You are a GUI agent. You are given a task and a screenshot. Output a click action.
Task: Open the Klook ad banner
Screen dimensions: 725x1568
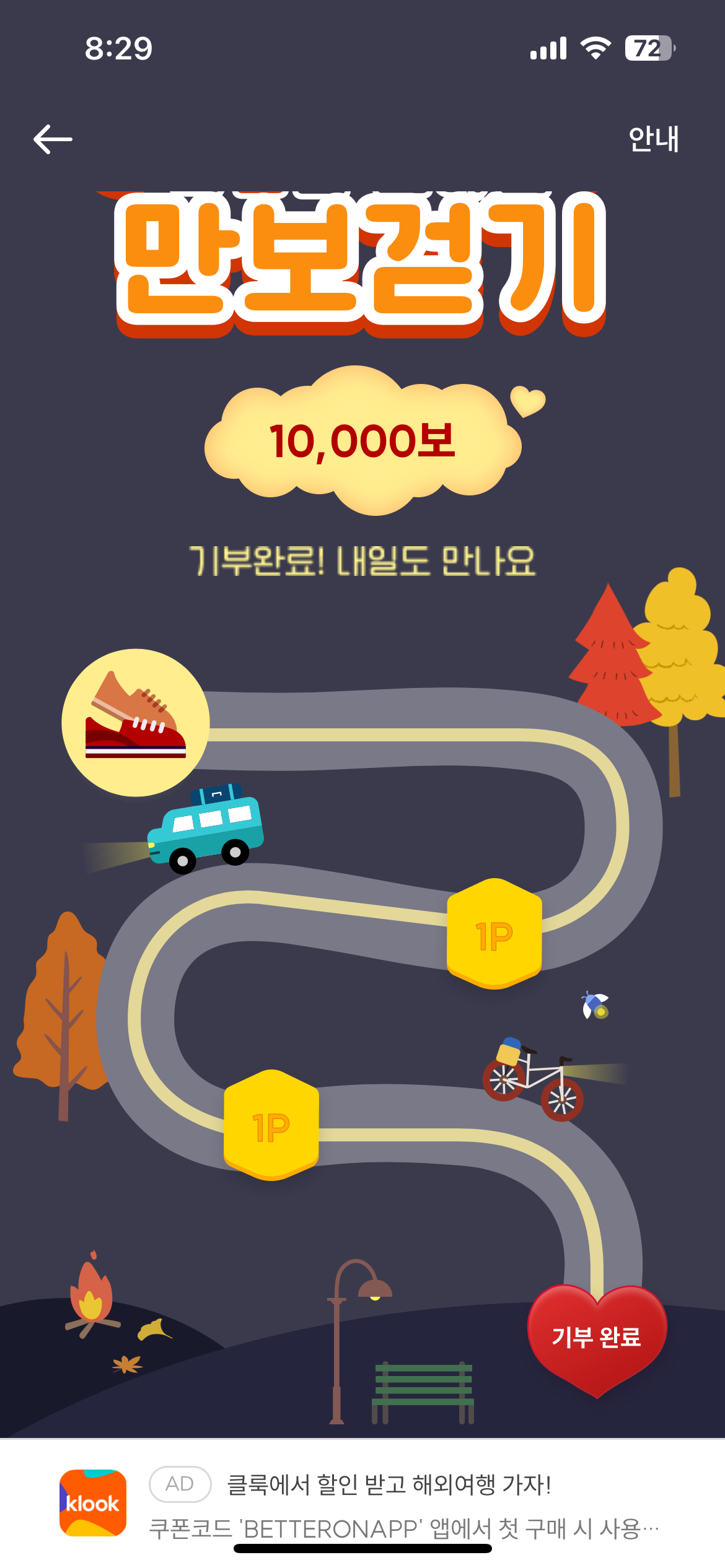[x=362, y=1503]
